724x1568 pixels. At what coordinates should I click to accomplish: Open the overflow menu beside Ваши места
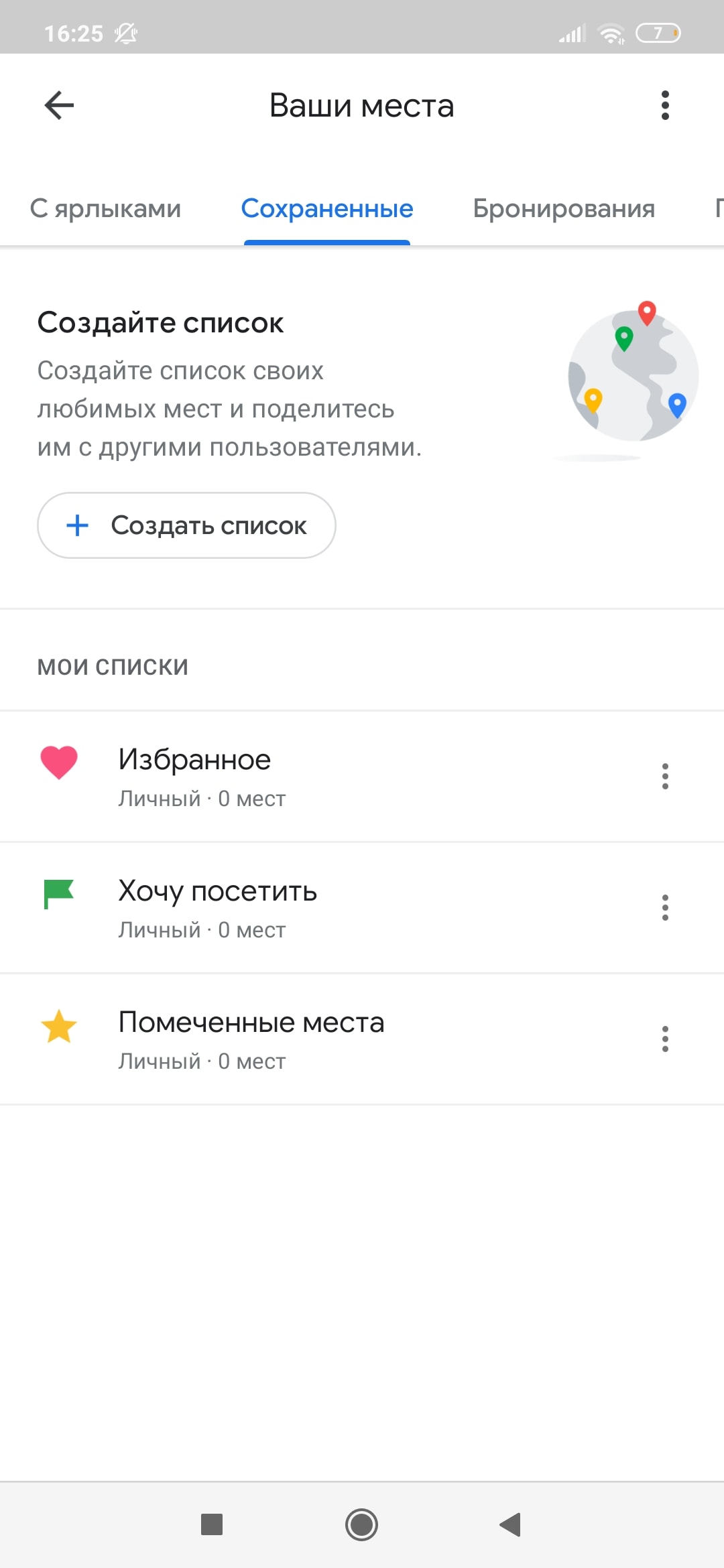665,105
